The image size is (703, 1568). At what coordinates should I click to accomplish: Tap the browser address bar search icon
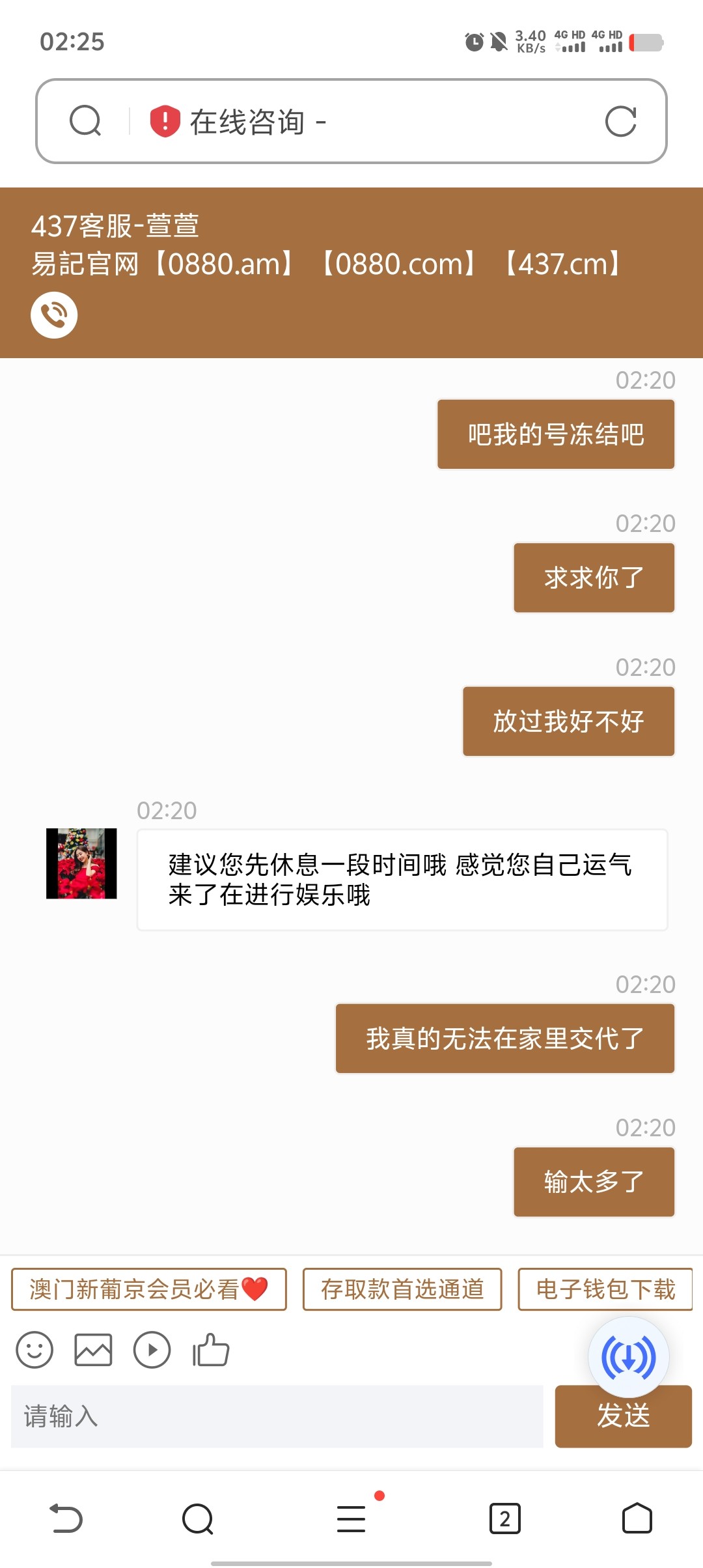click(85, 121)
